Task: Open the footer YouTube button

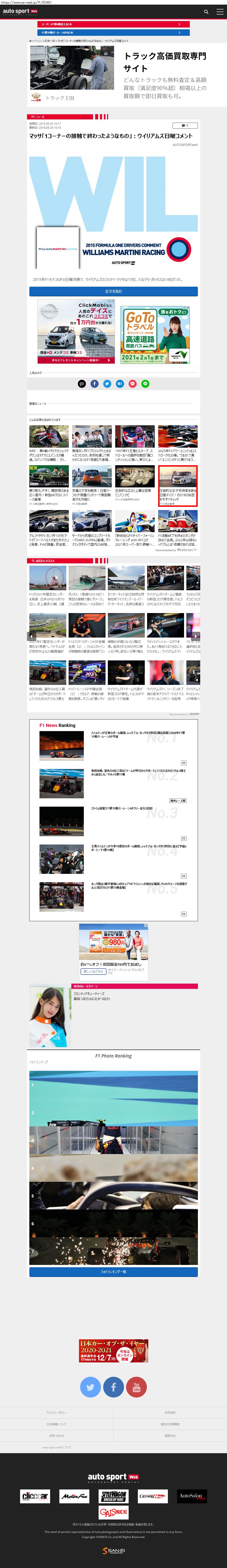Action: [x=136, y=1387]
